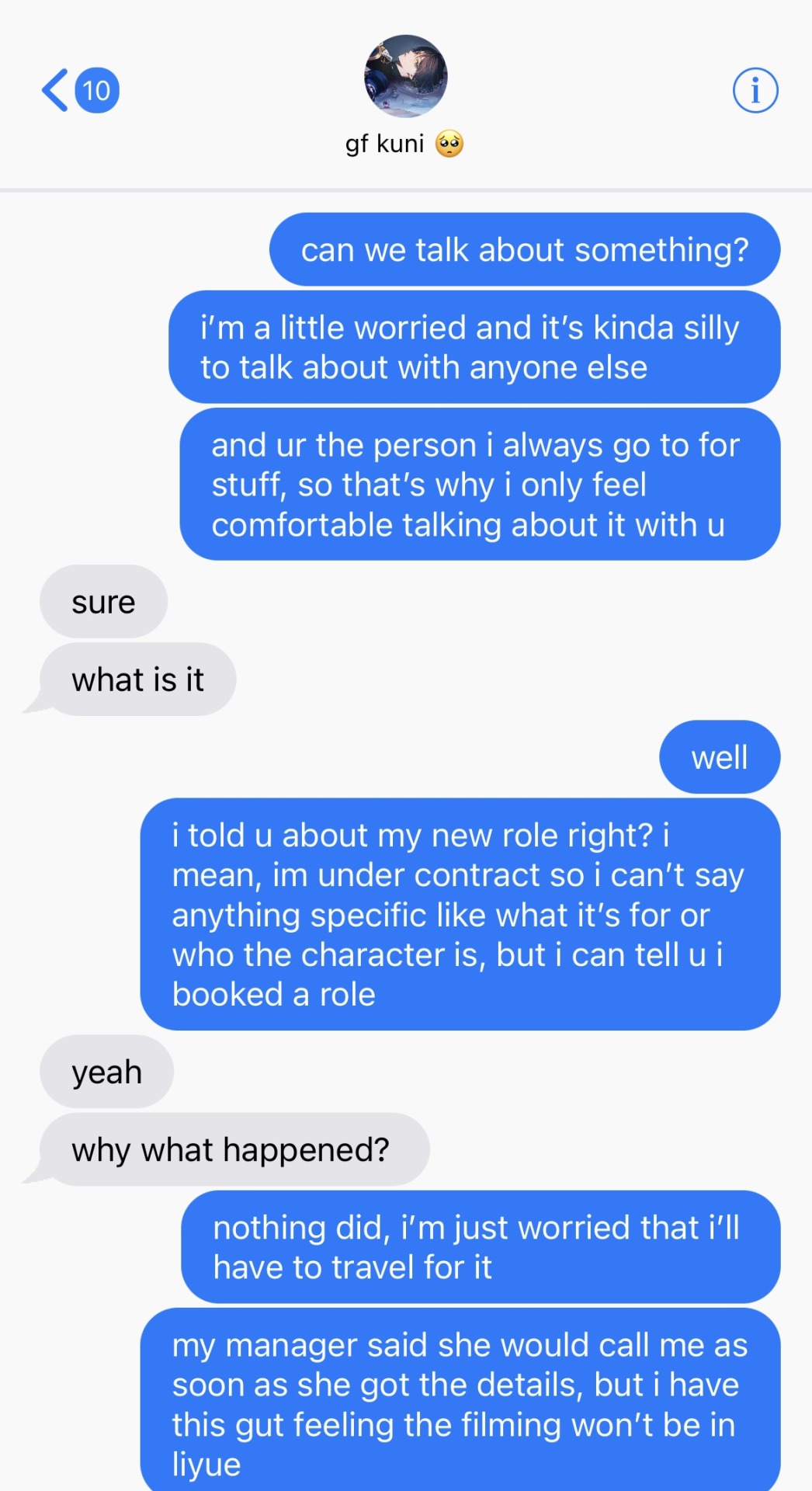Screen dimensions: 812x1491
Task: Open gf kuni's contact avatar
Action: pyautogui.click(x=405, y=76)
